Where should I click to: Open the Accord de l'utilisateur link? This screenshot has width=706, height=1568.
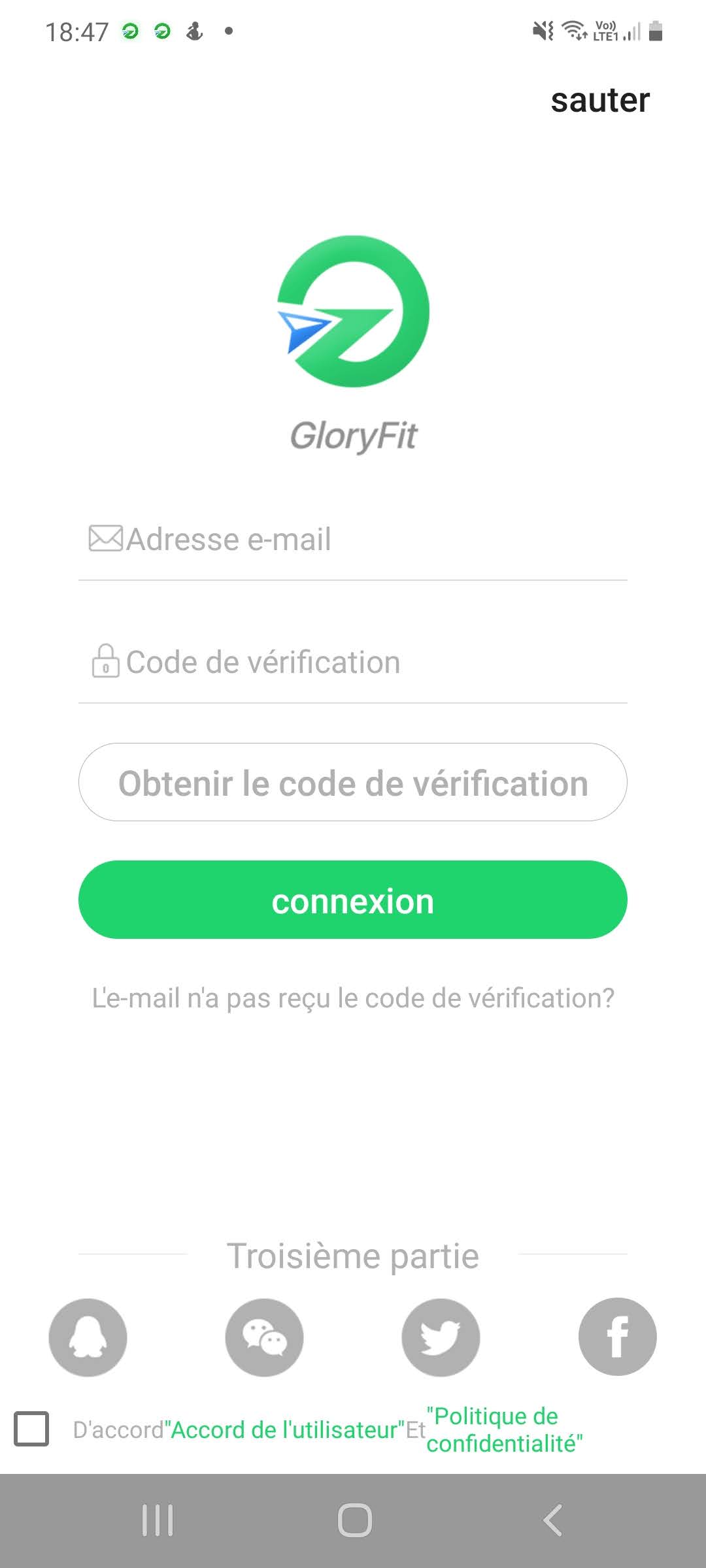tap(284, 1430)
